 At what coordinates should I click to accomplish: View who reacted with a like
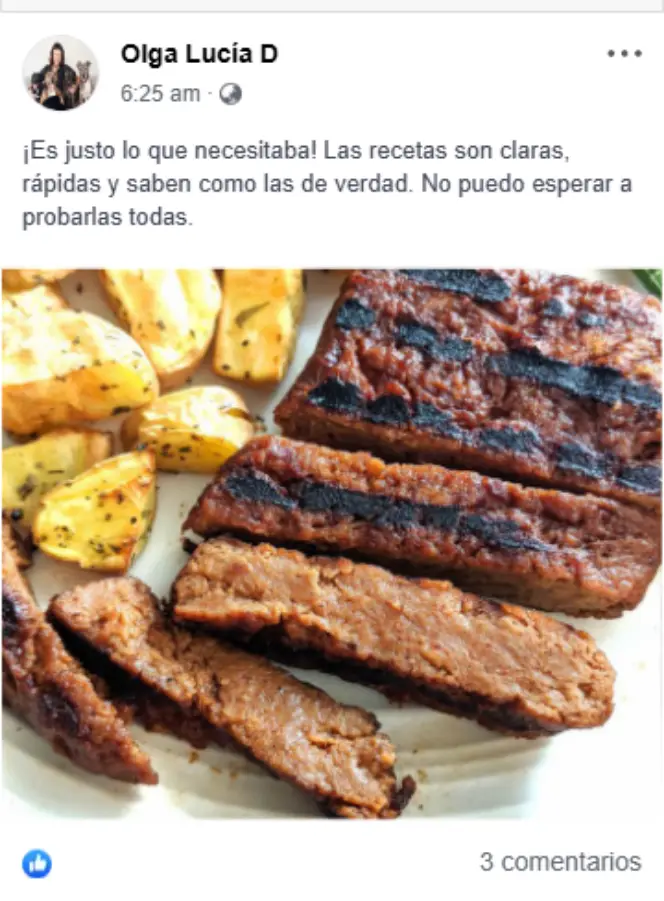coord(37,863)
